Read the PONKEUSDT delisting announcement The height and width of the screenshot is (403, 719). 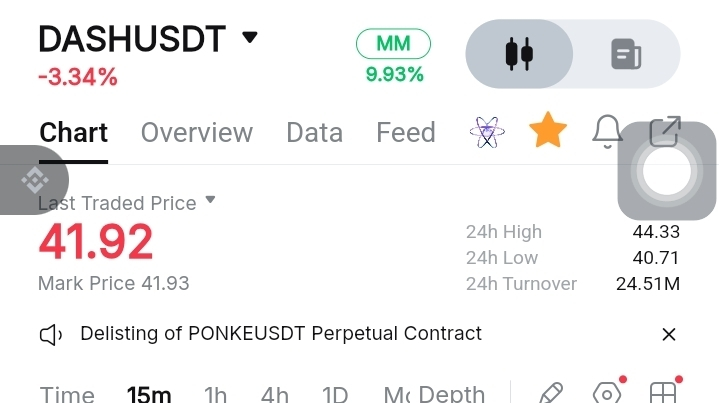(280, 334)
